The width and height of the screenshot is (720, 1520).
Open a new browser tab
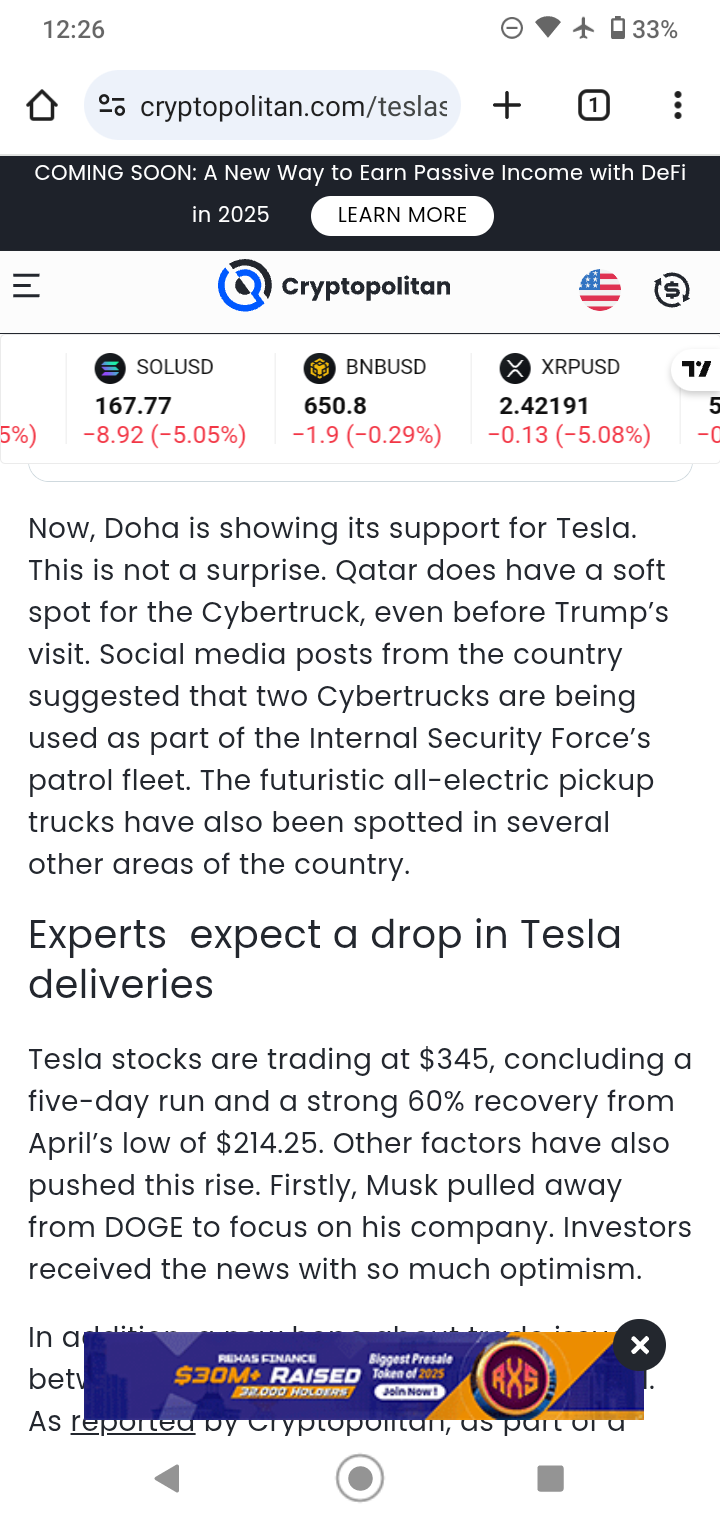click(507, 105)
